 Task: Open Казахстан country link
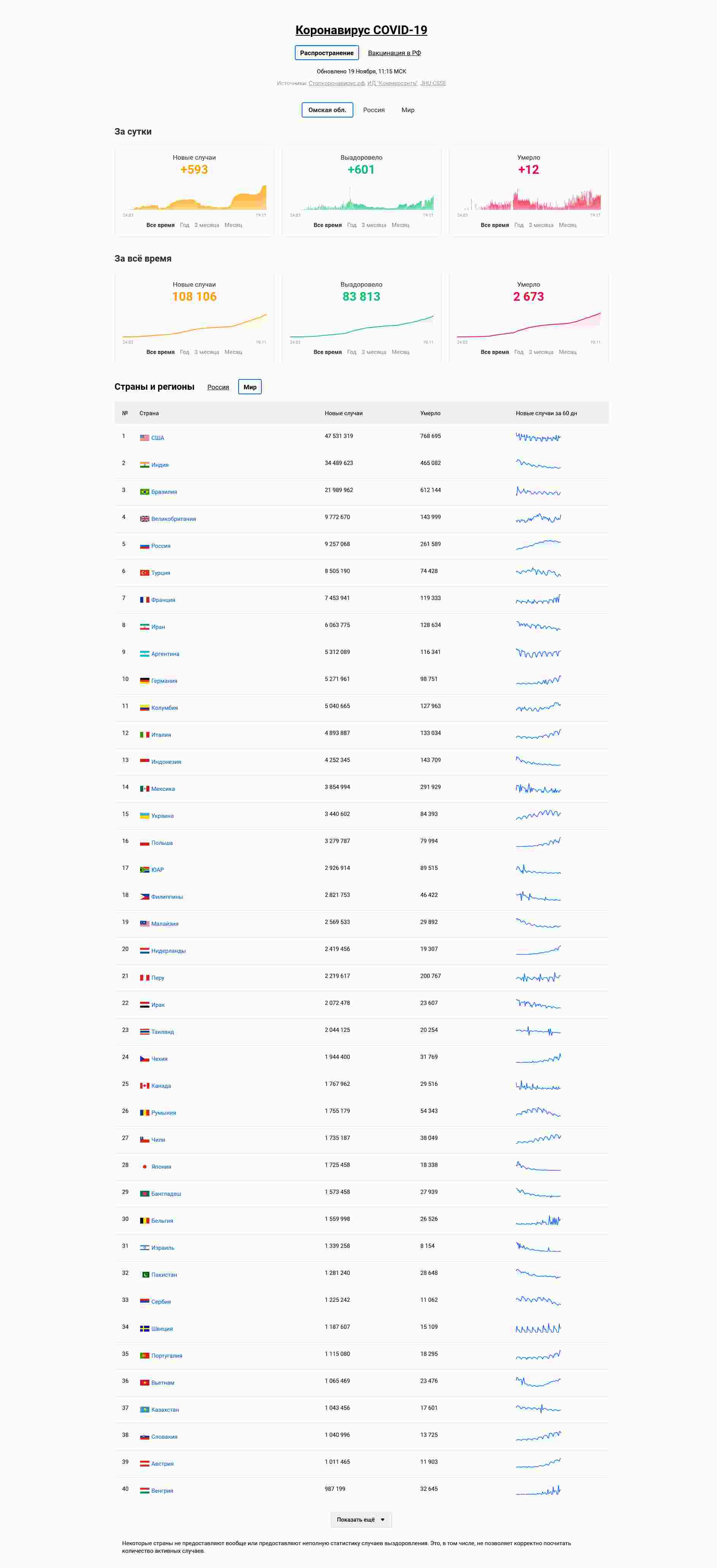(x=165, y=1410)
